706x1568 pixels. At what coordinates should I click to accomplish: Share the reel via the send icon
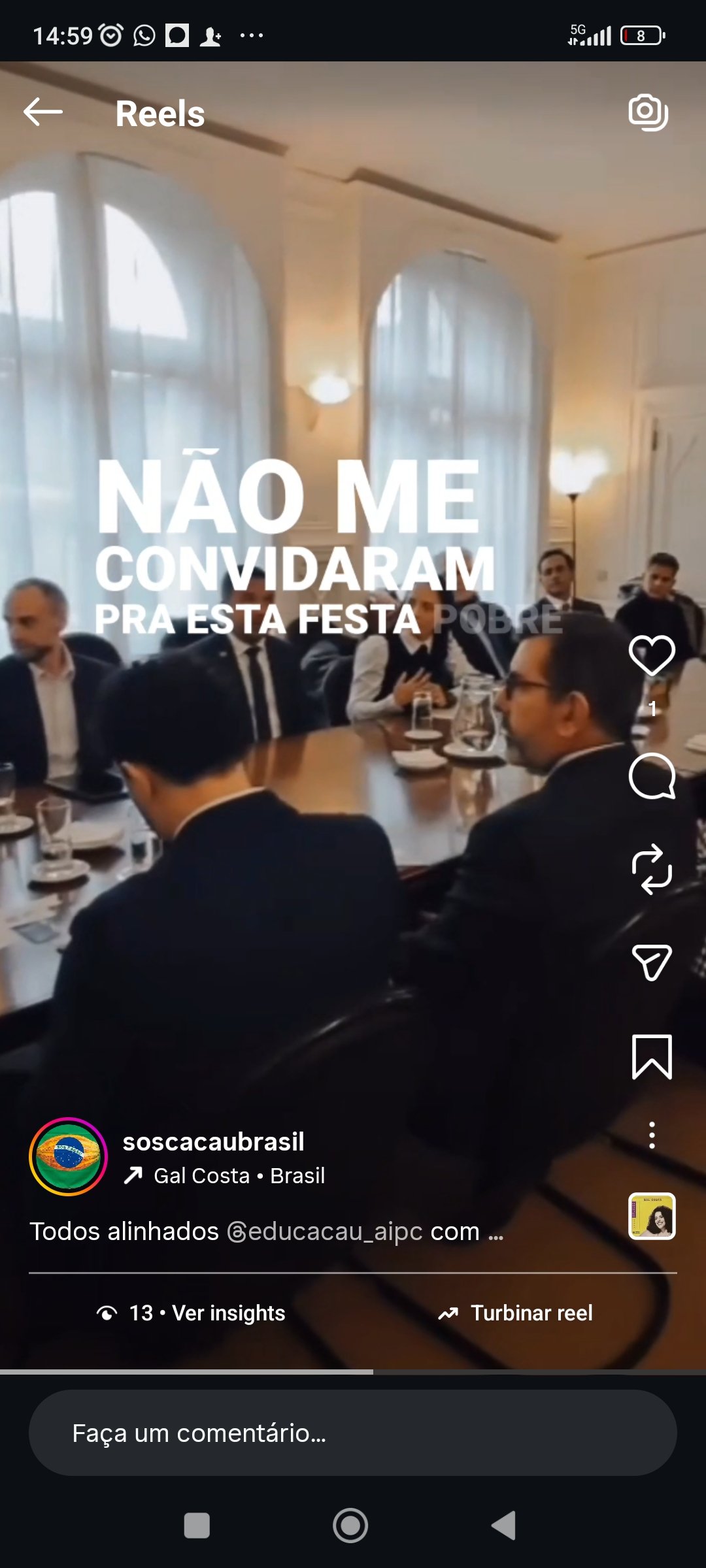coord(652,962)
